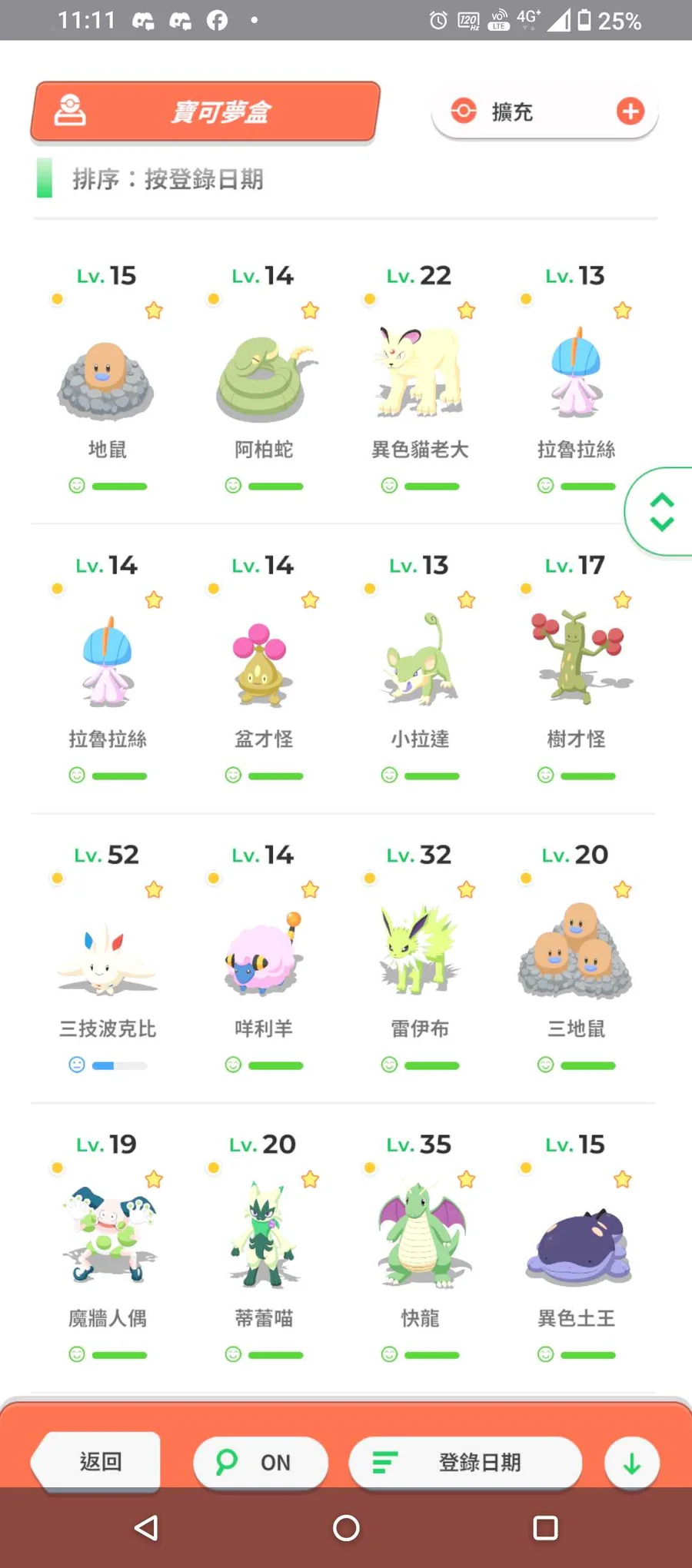Tap the 返回 back button
The width and height of the screenshot is (692, 1568).
pyautogui.click(x=100, y=1461)
